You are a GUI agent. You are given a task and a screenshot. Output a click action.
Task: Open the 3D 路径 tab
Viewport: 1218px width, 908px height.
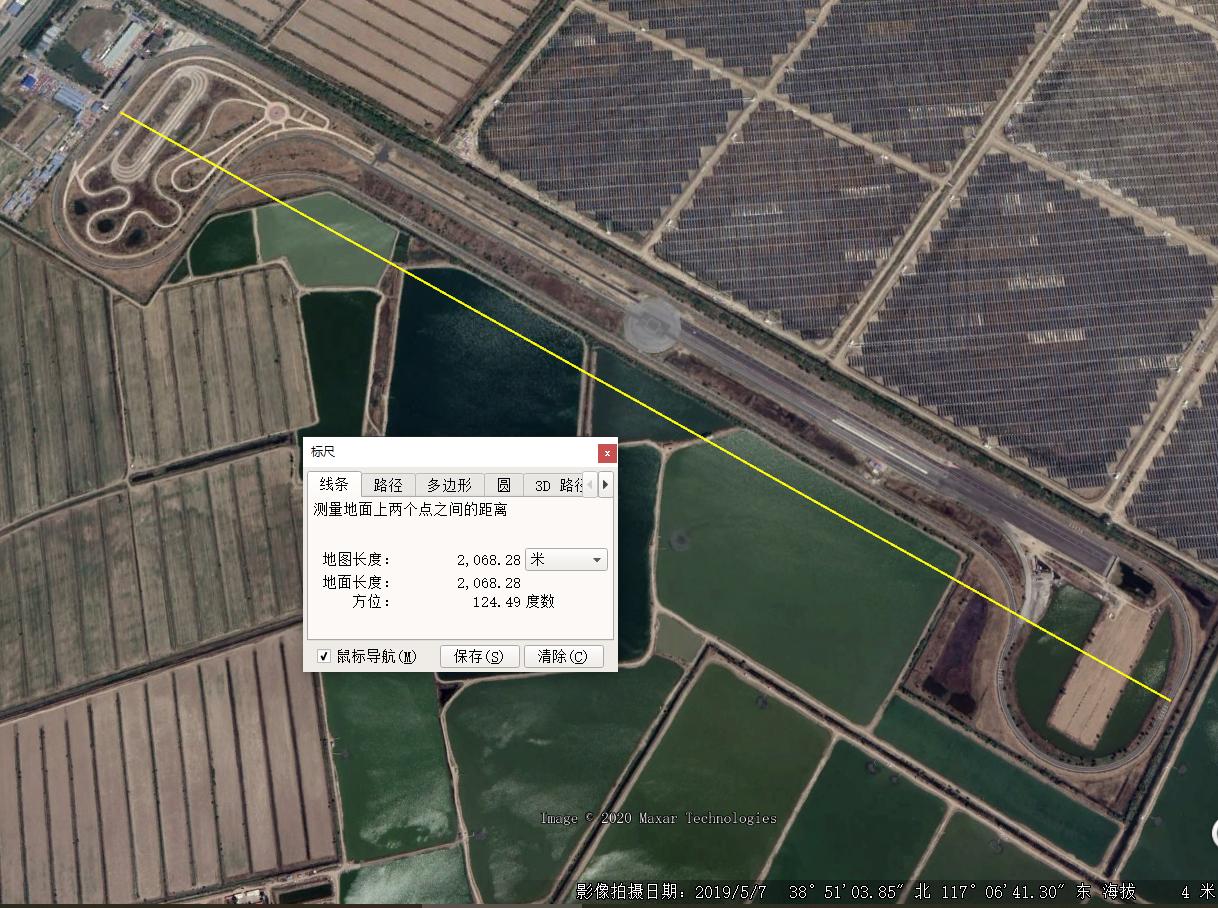(556, 485)
